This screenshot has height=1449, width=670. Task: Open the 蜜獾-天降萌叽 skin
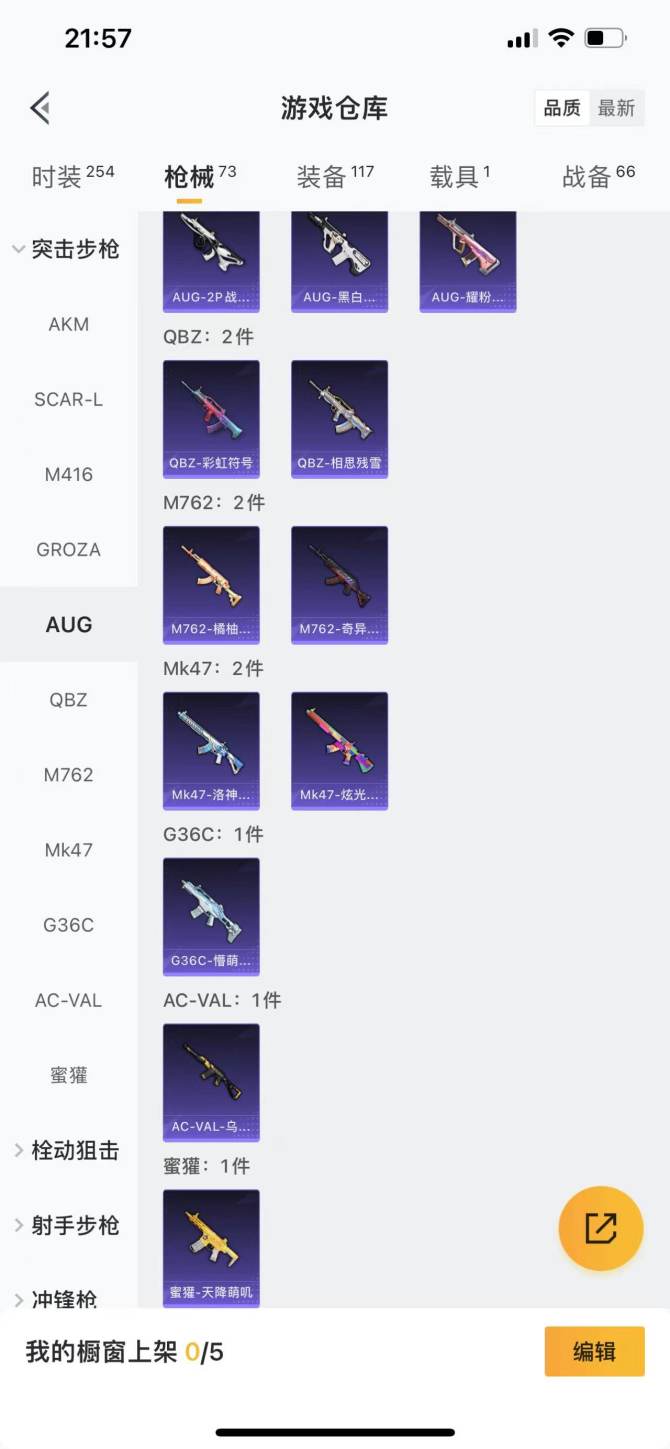pyautogui.click(x=211, y=1246)
